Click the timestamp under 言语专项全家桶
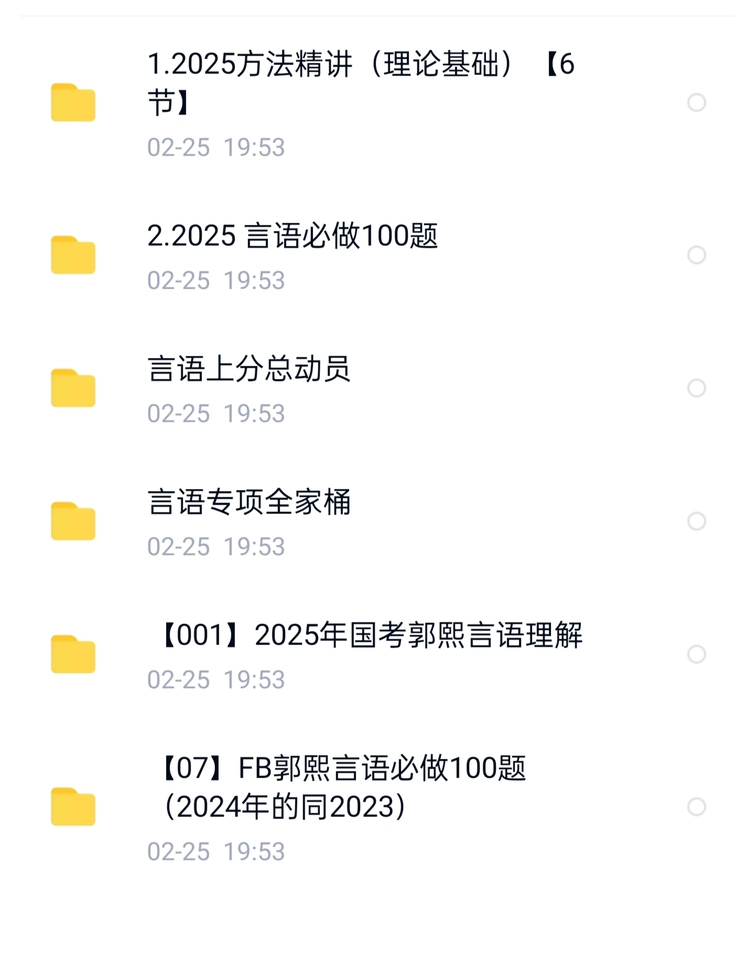This screenshot has height=960, width=755. (x=216, y=546)
